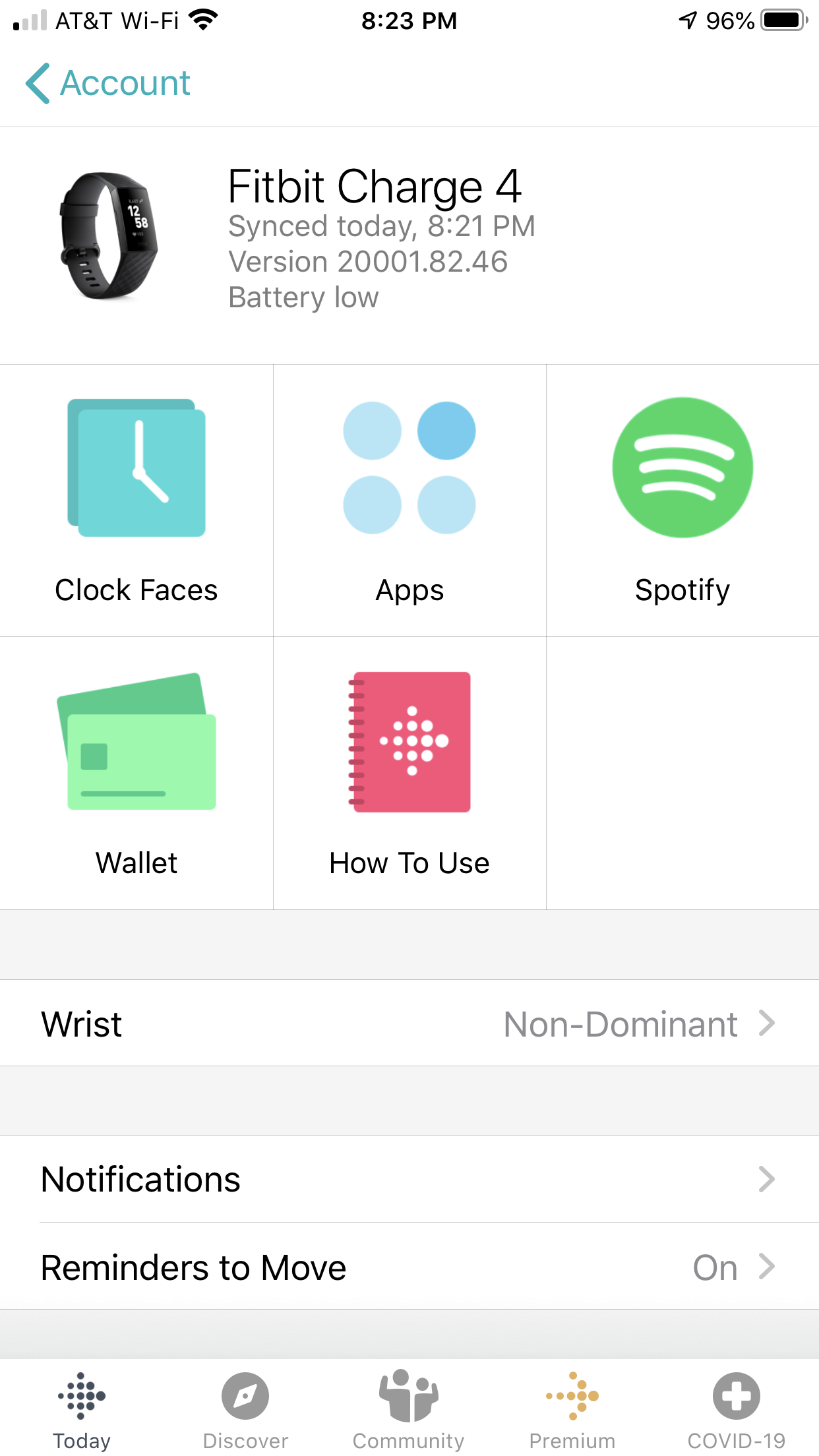Open the Spotify tile
819x1456 pixels.
(682, 501)
